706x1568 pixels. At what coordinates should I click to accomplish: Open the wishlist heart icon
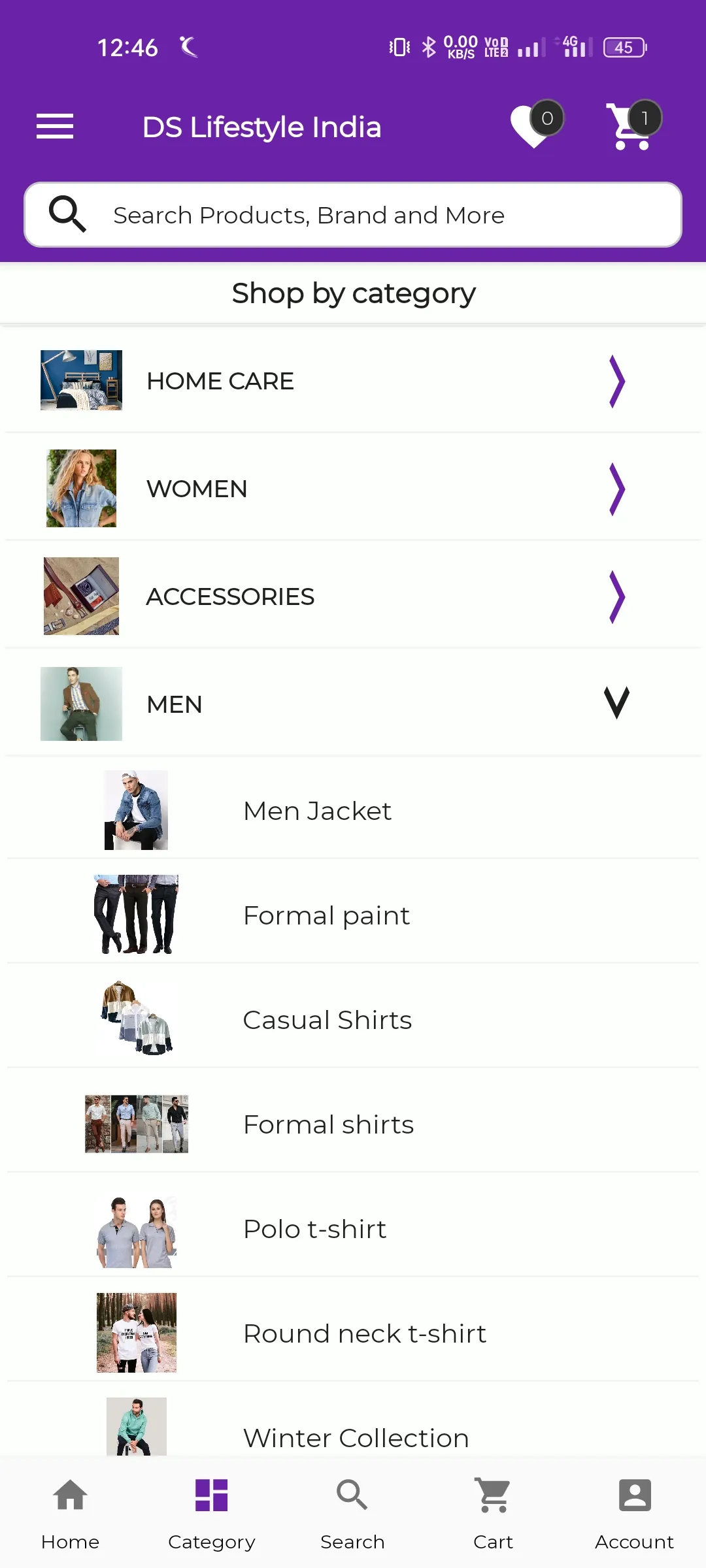pos(535,125)
